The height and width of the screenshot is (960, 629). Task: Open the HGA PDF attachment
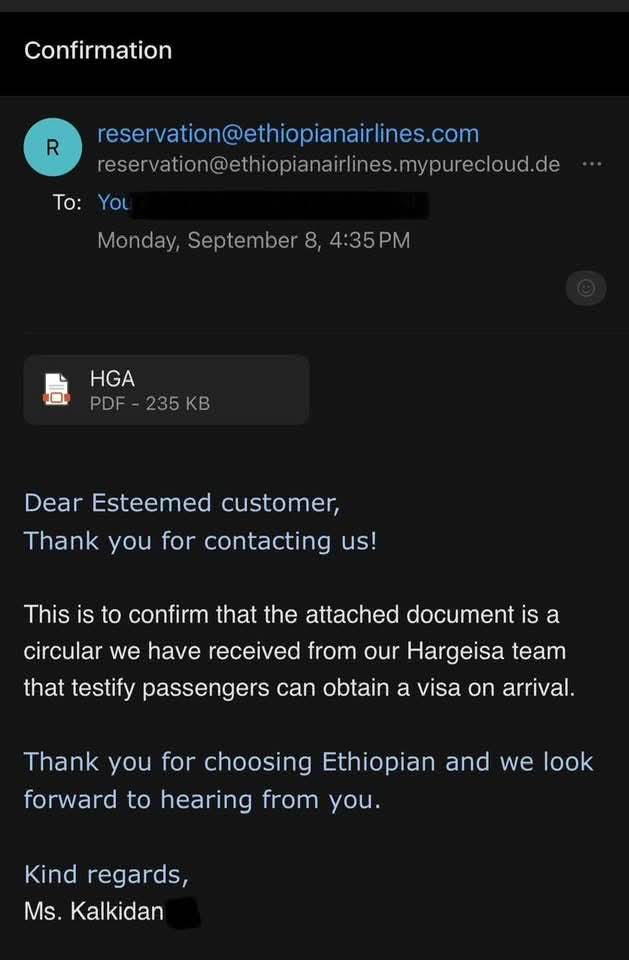click(166, 390)
